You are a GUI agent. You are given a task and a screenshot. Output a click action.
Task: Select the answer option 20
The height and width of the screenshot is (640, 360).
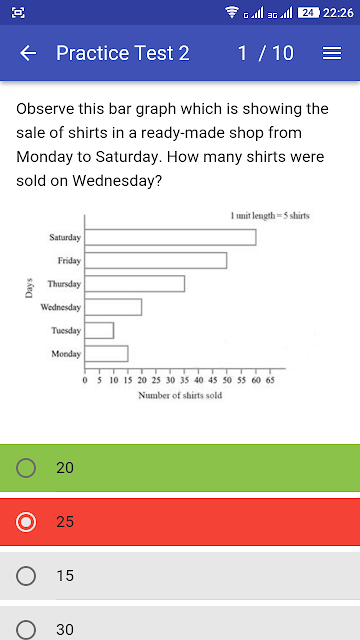click(x=180, y=468)
